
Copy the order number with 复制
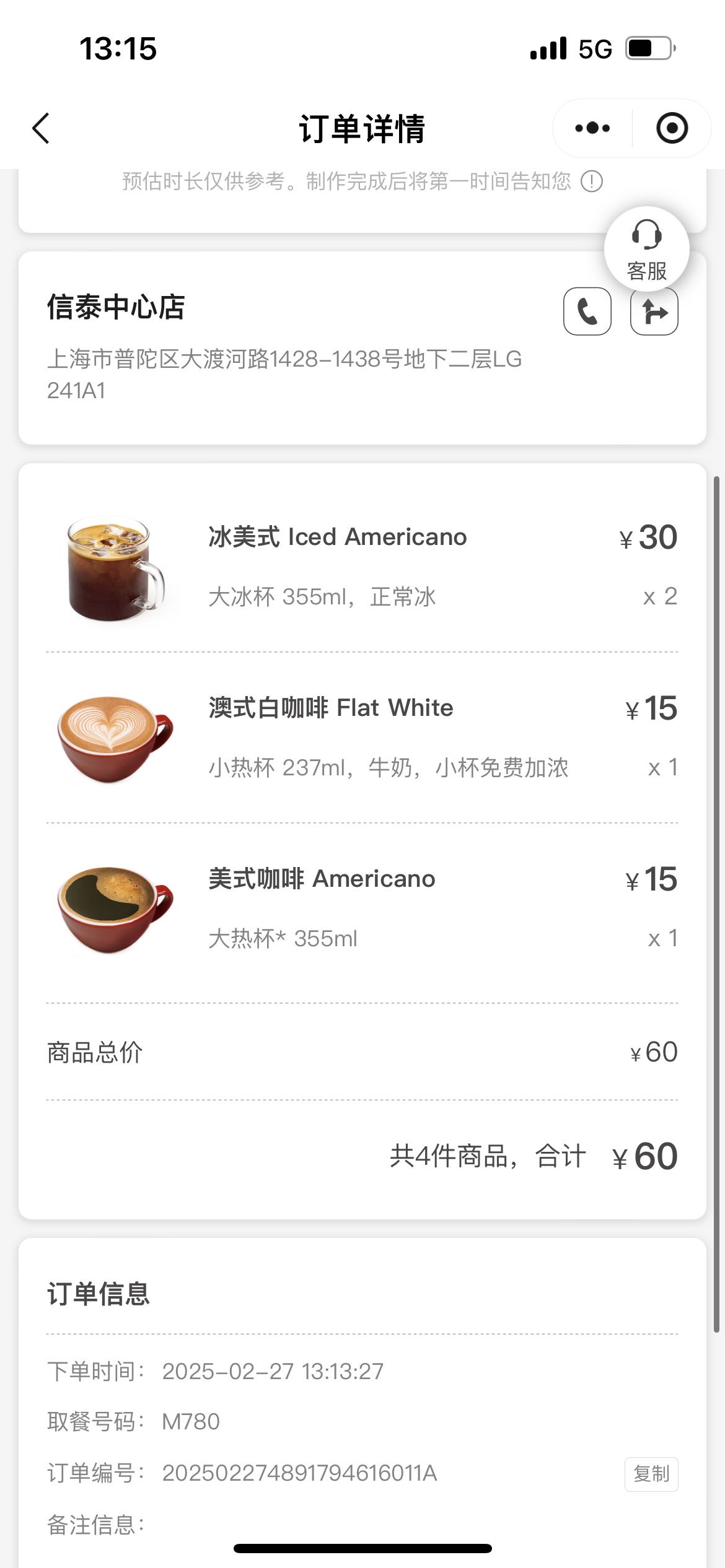[651, 1474]
